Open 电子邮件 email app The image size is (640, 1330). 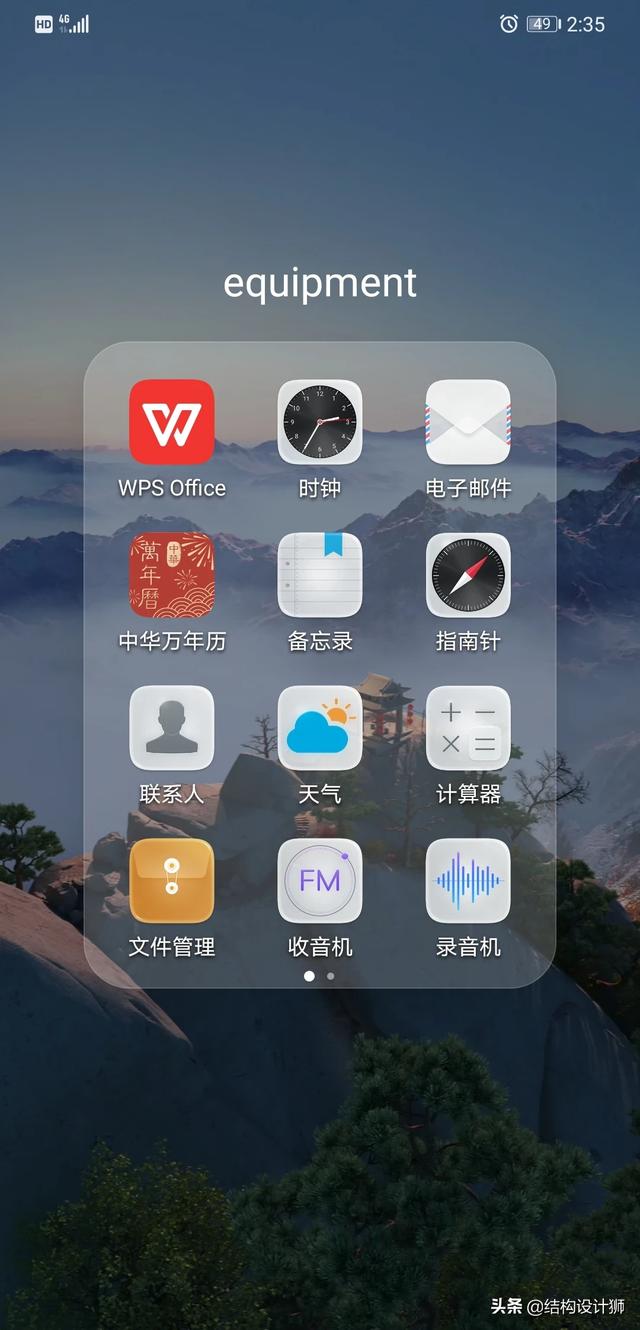point(468,422)
